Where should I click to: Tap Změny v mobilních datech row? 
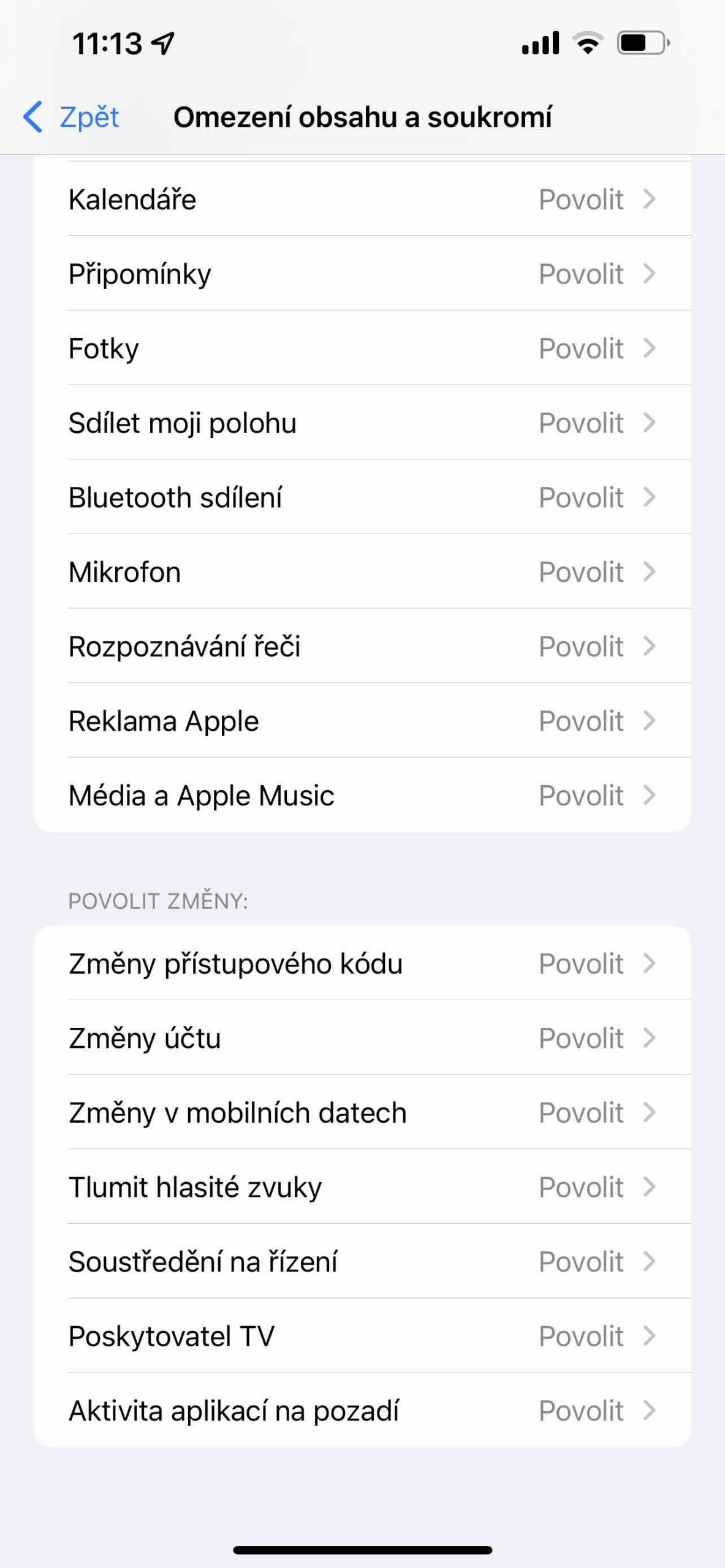pos(362,1113)
